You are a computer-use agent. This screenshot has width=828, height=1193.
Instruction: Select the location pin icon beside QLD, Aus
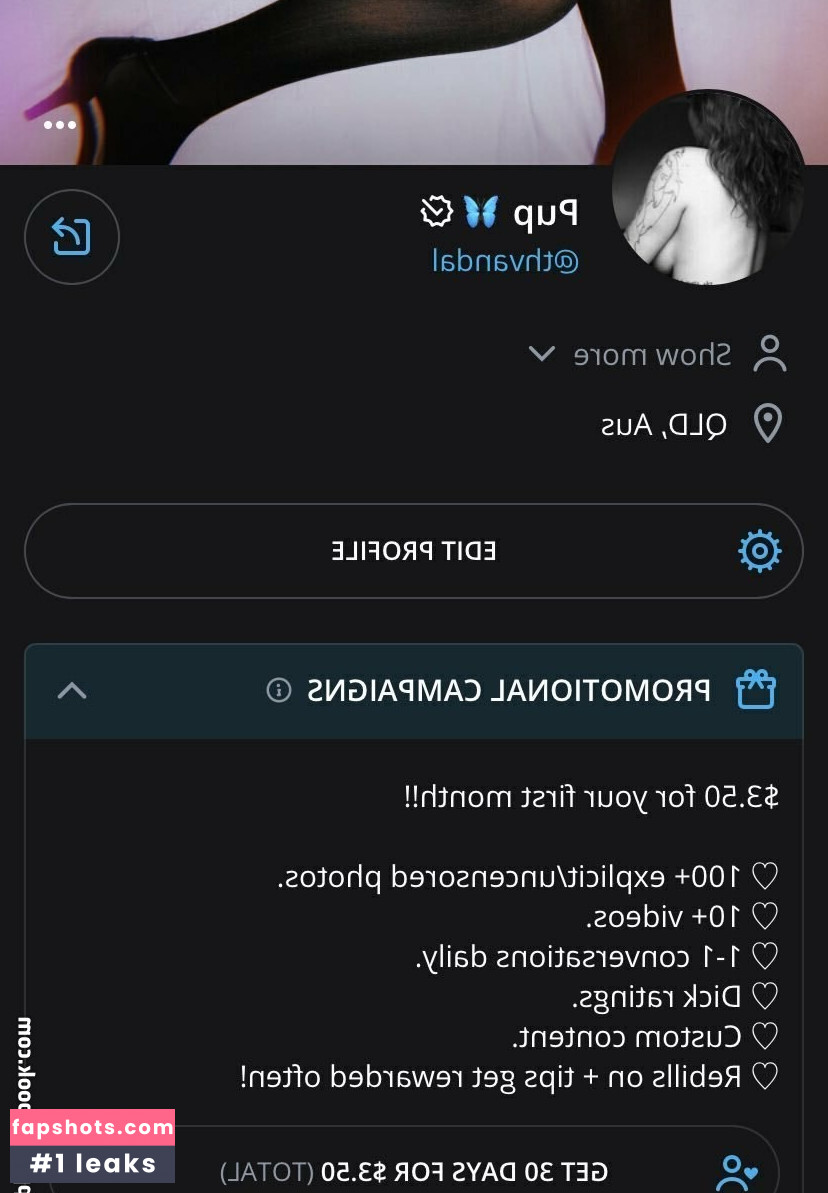pos(768,422)
